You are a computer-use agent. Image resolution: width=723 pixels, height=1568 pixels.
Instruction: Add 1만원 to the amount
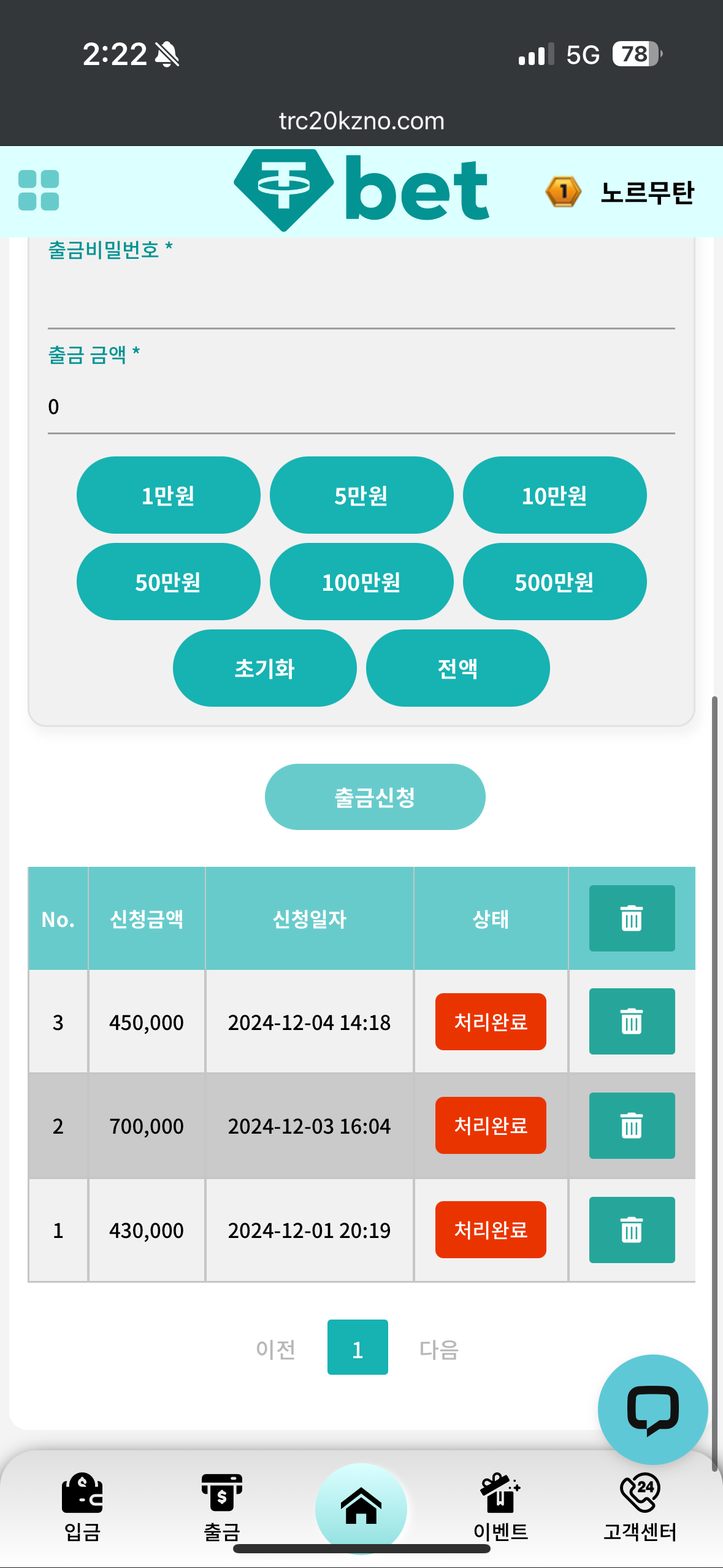[168, 495]
